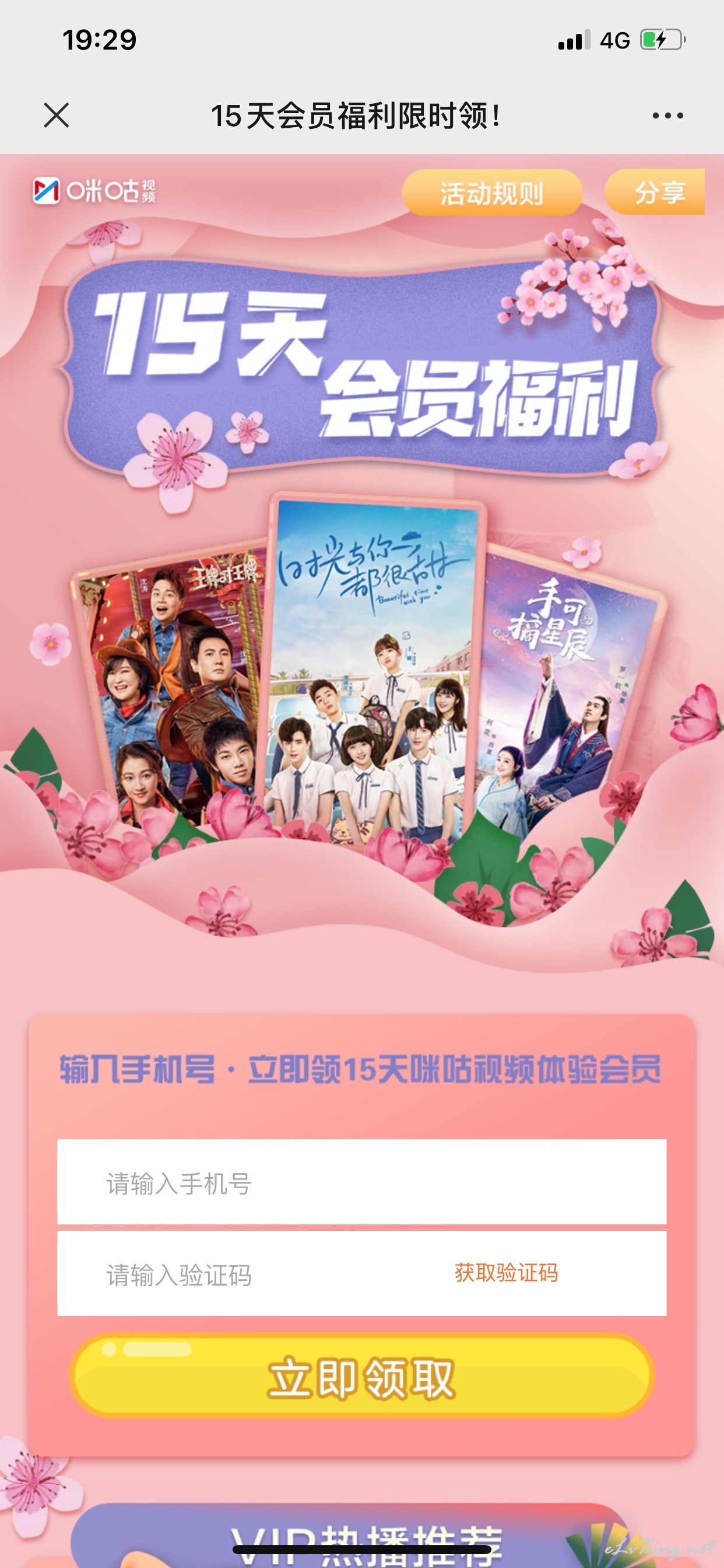Focus the 请输入手机号 phone number field
Viewport: 724px width, 1568px height.
click(x=362, y=1181)
